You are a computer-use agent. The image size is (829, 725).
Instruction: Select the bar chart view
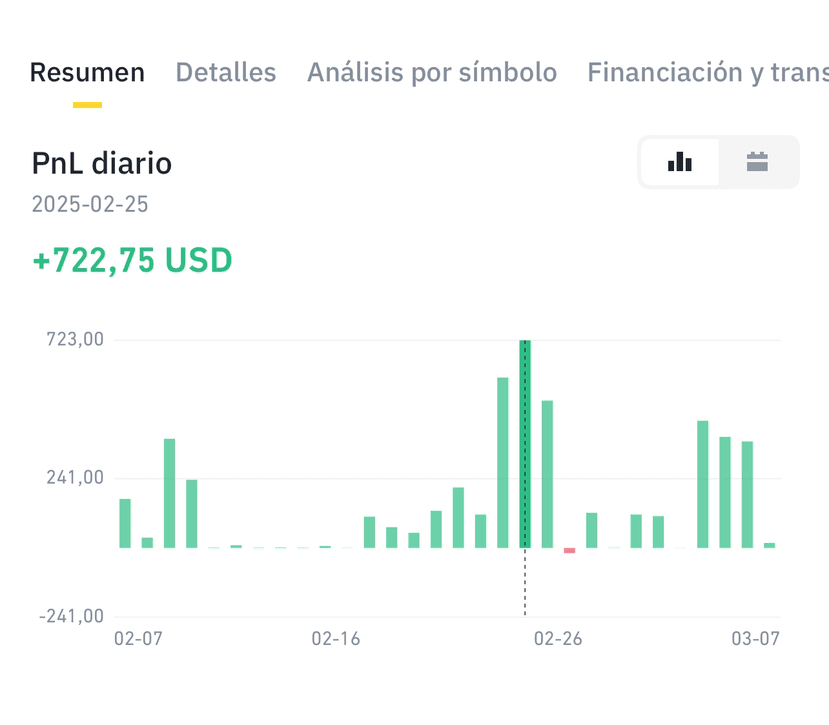pyautogui.click(x=680, y=162)
